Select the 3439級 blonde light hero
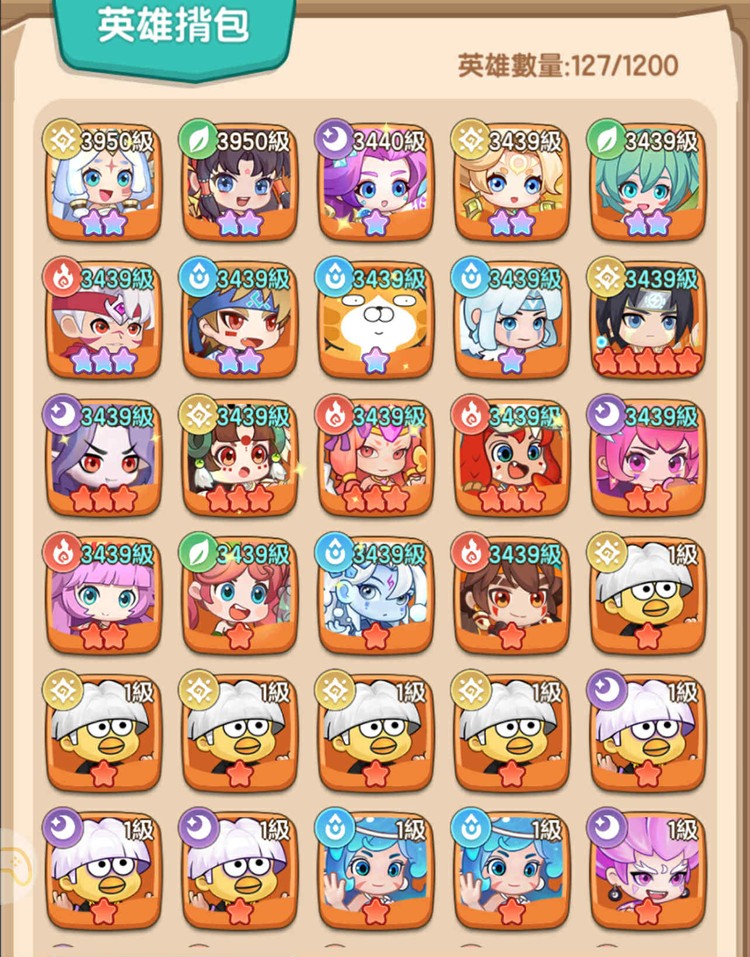This screenshot has width=750, height=957. pos(510,182)
